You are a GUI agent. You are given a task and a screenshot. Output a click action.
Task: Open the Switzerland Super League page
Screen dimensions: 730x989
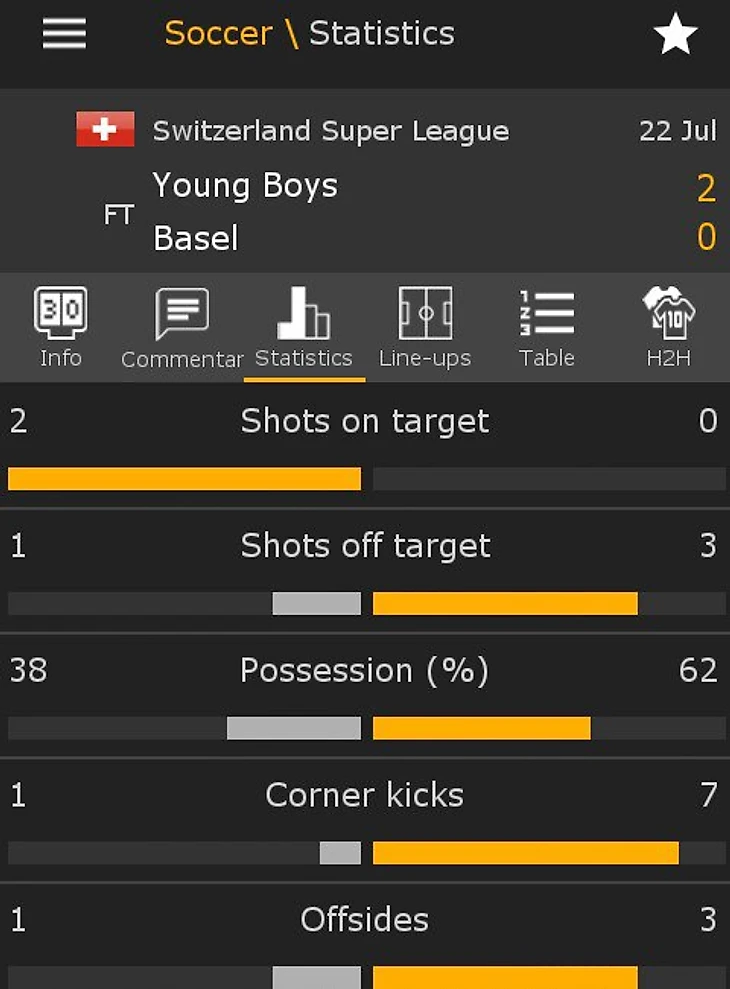pyautogui.click(x=330, y=131)
